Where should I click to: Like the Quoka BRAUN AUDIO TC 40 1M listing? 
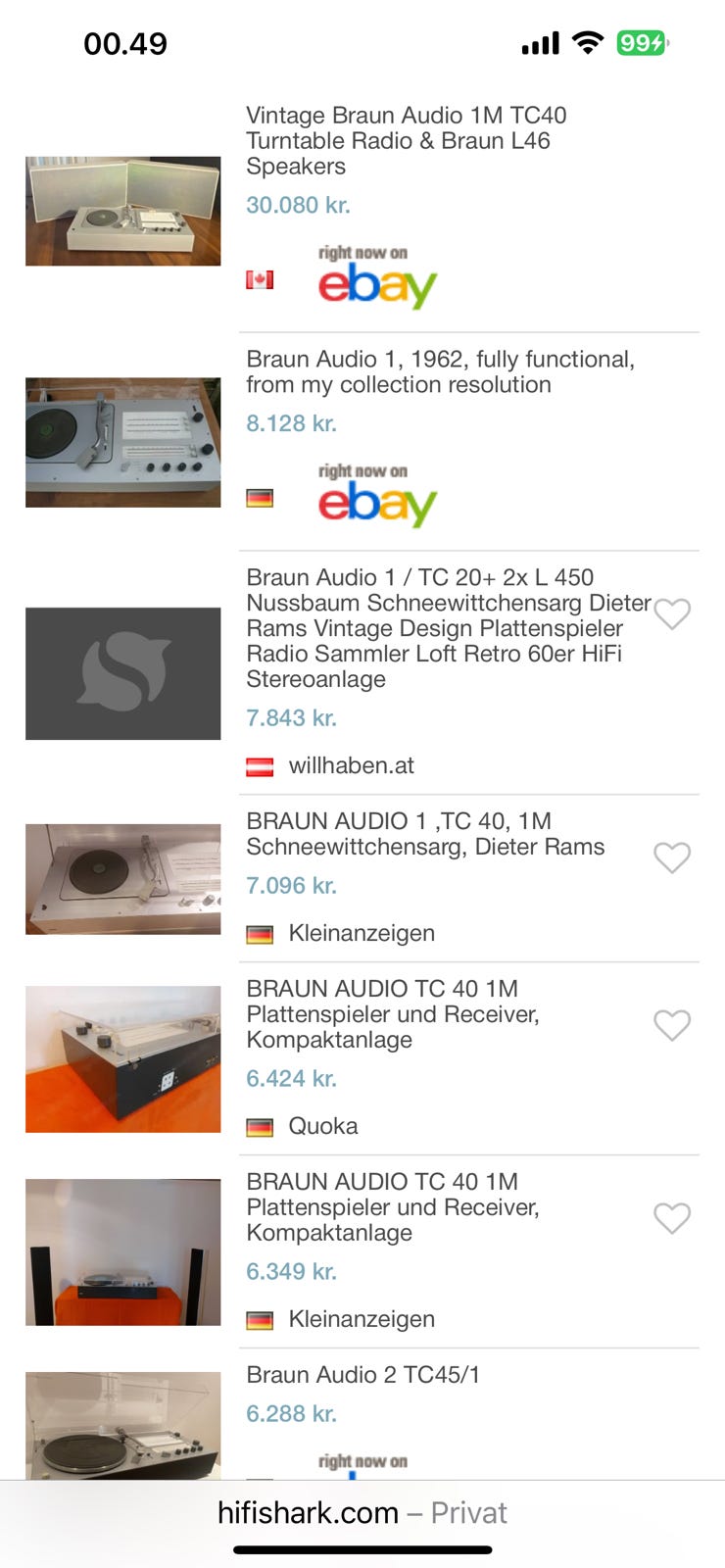coord(672,1025)
